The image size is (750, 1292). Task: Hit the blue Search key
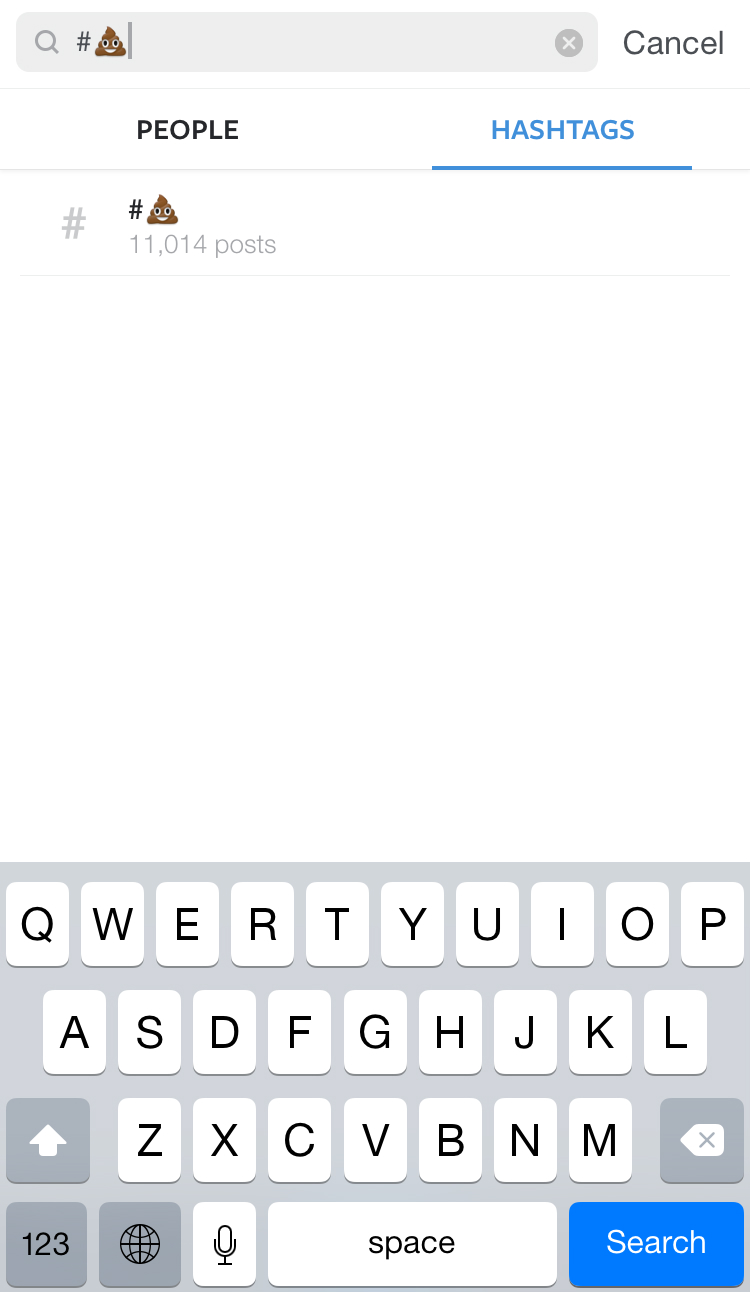(x=656, y=1243)
